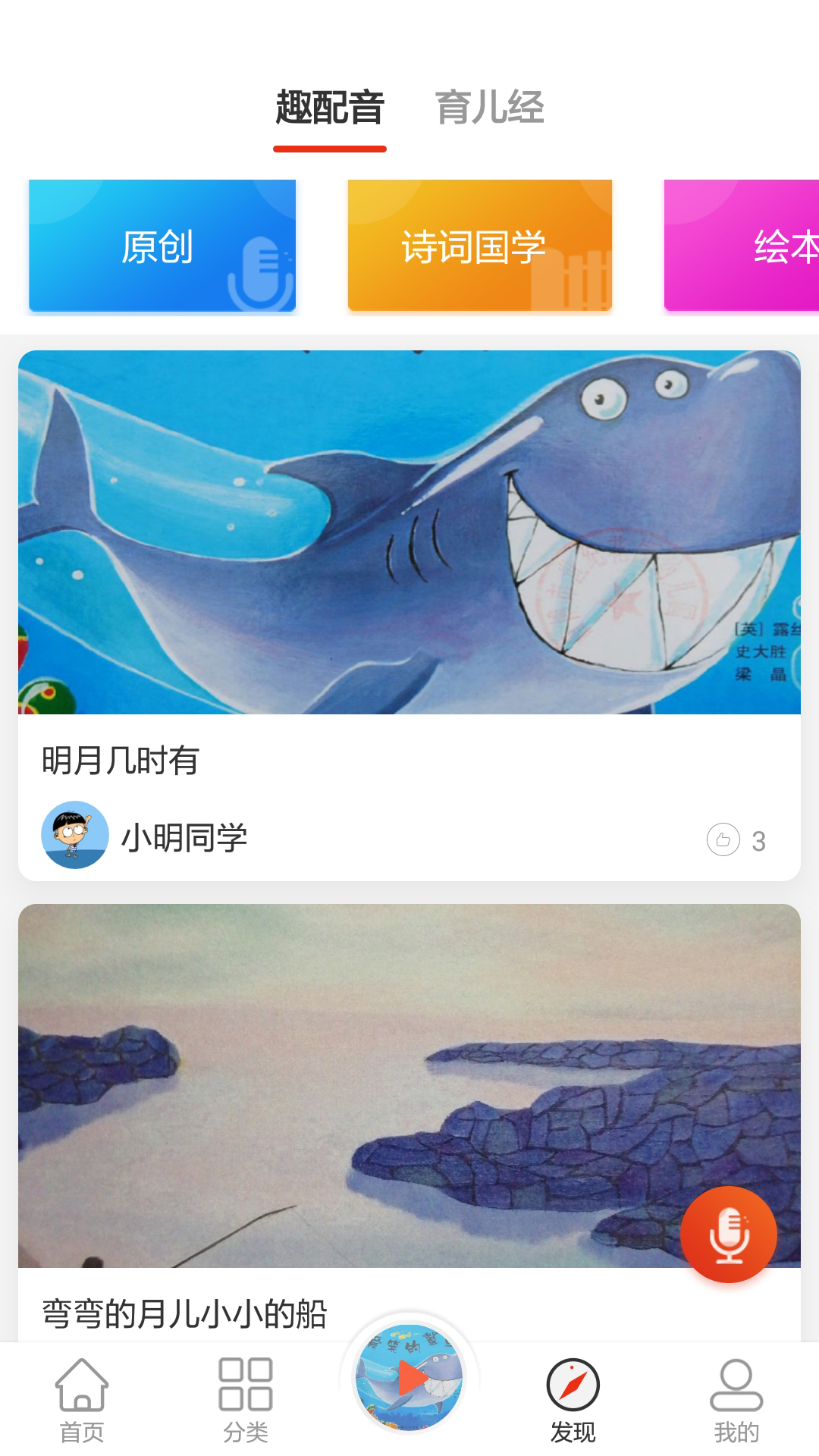Open the 我的 profile tab
Image resolution: width=819 pixels, height=1456 pixels.
[736, 1400]
